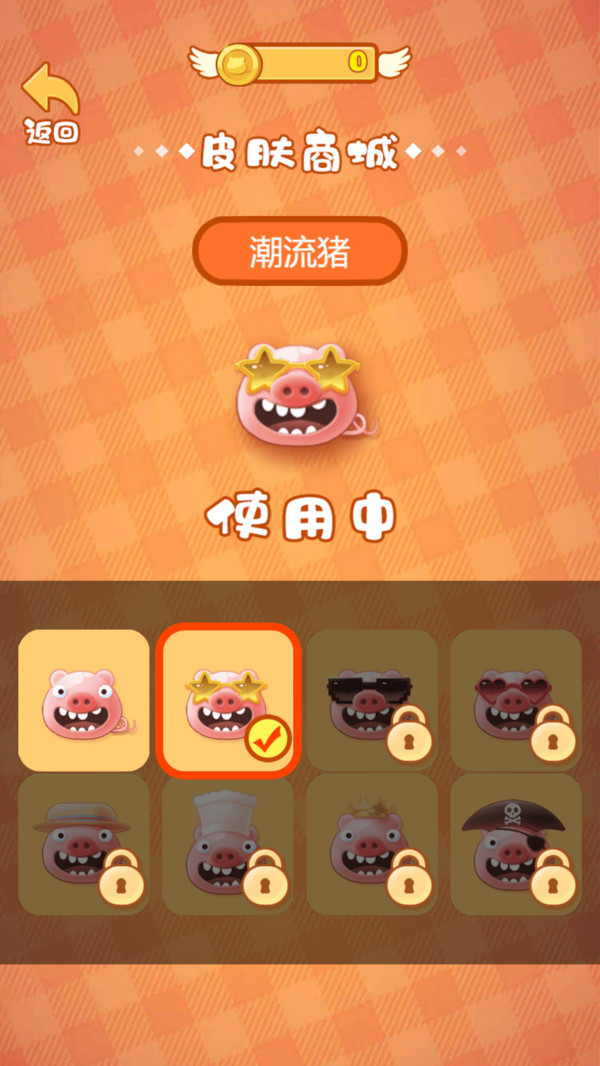Open the locked chef hat pig skin

(x=228, y=844)
